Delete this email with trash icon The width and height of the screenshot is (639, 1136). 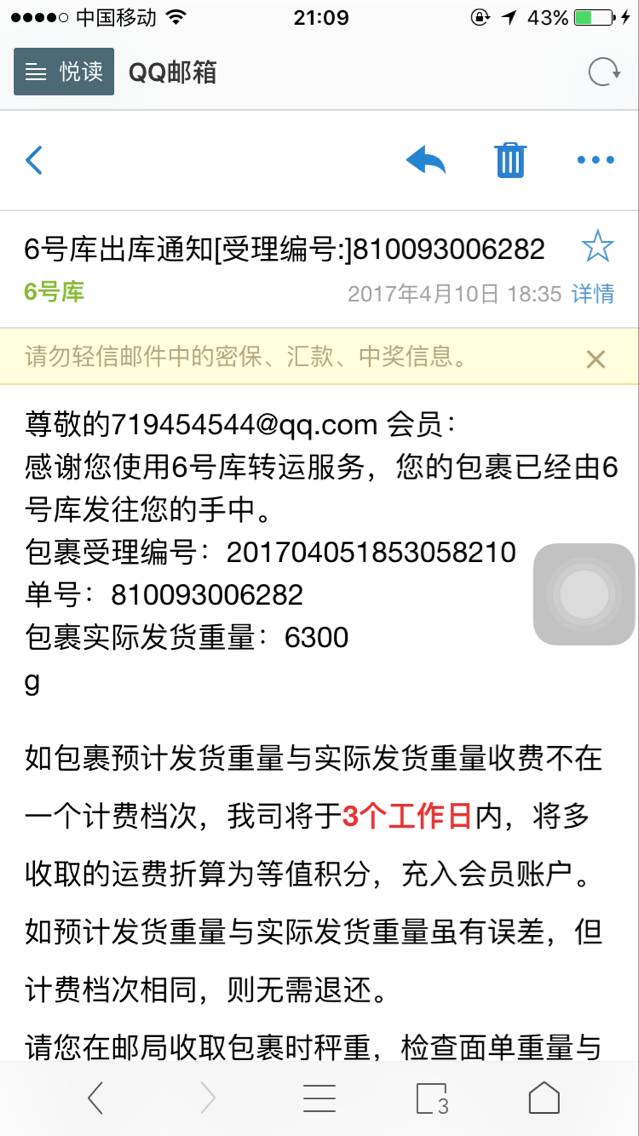click(x=510, y=159)
